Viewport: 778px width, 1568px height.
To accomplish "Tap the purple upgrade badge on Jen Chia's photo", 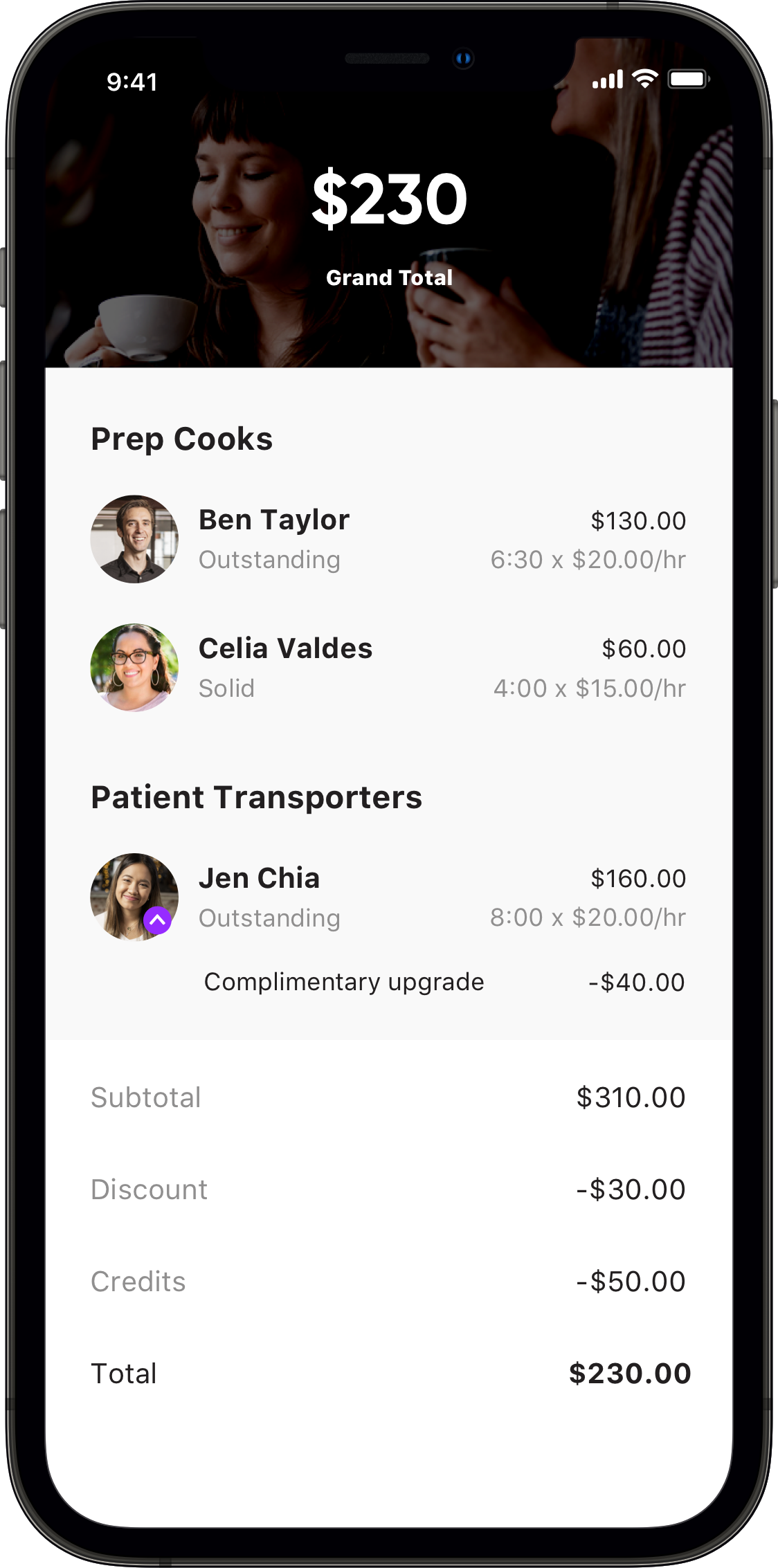I will 158,920.
